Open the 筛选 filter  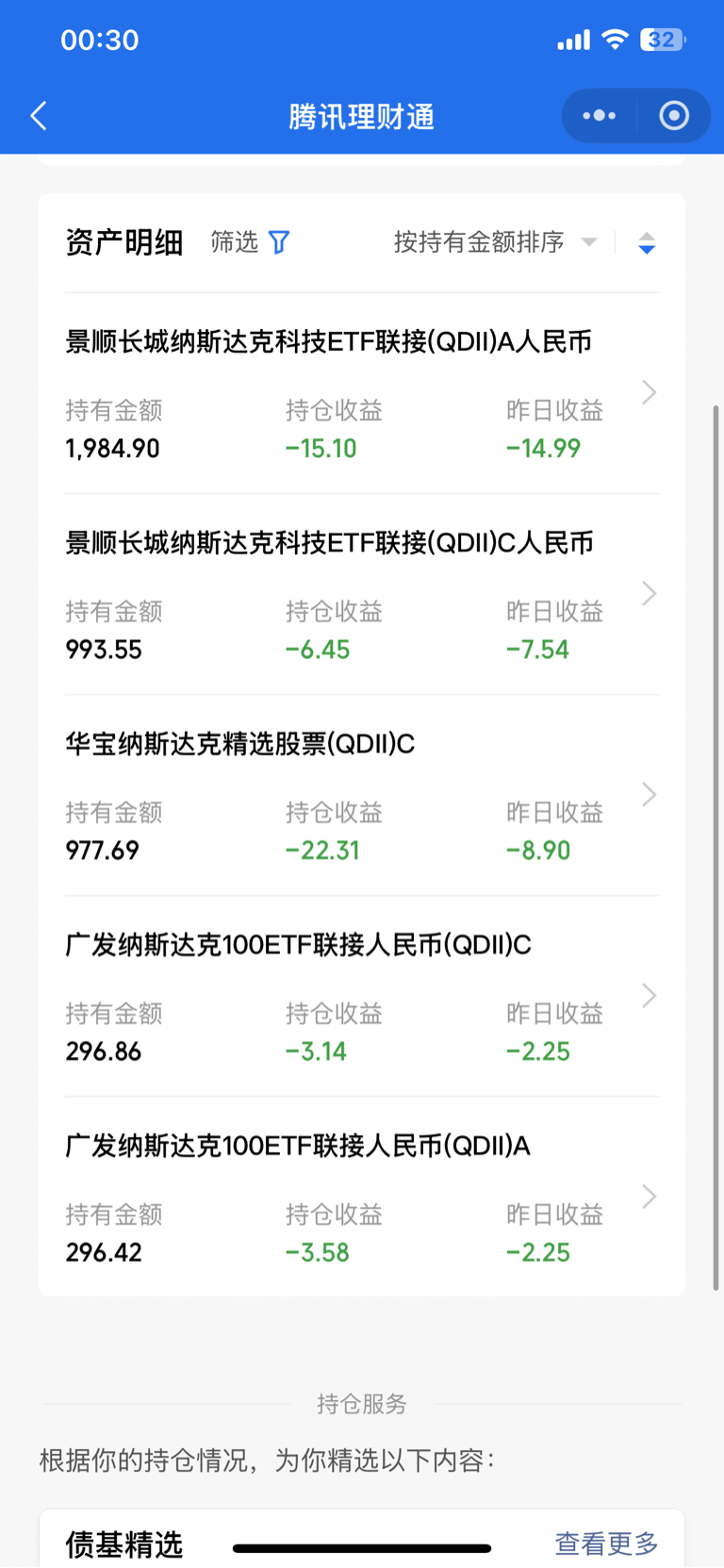(250, 242)
